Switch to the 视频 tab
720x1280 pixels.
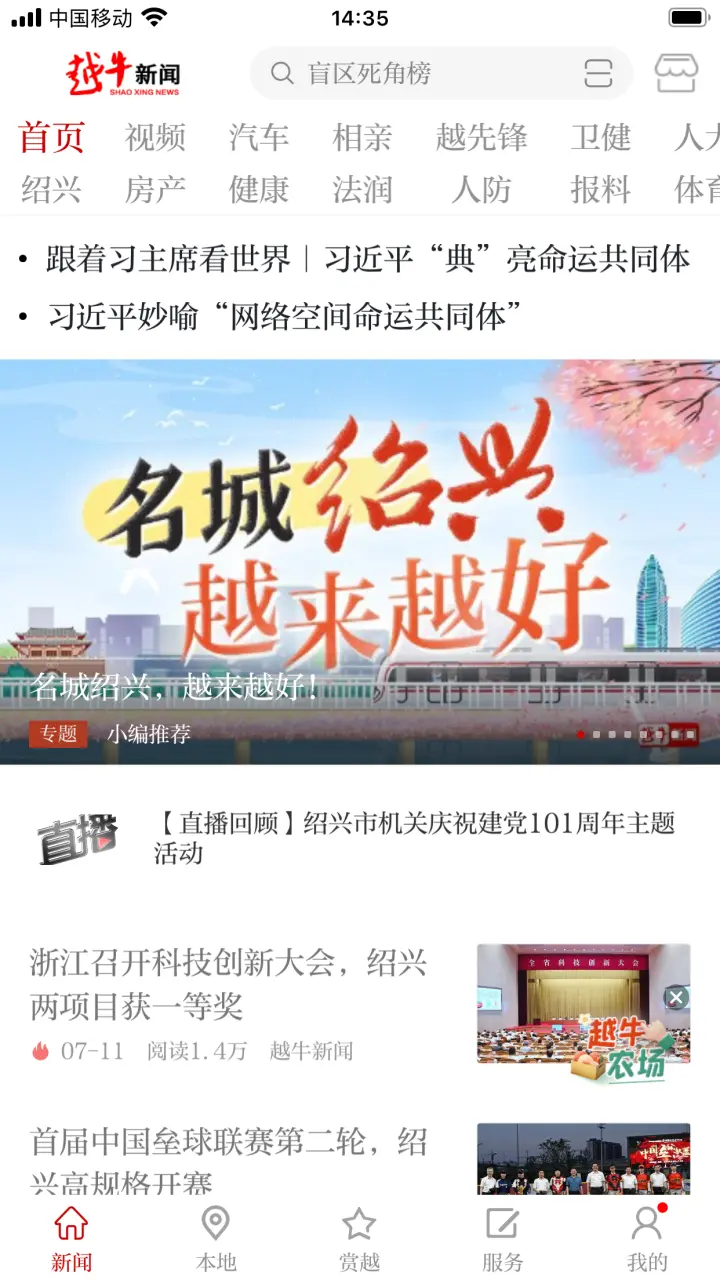[154, 138]
